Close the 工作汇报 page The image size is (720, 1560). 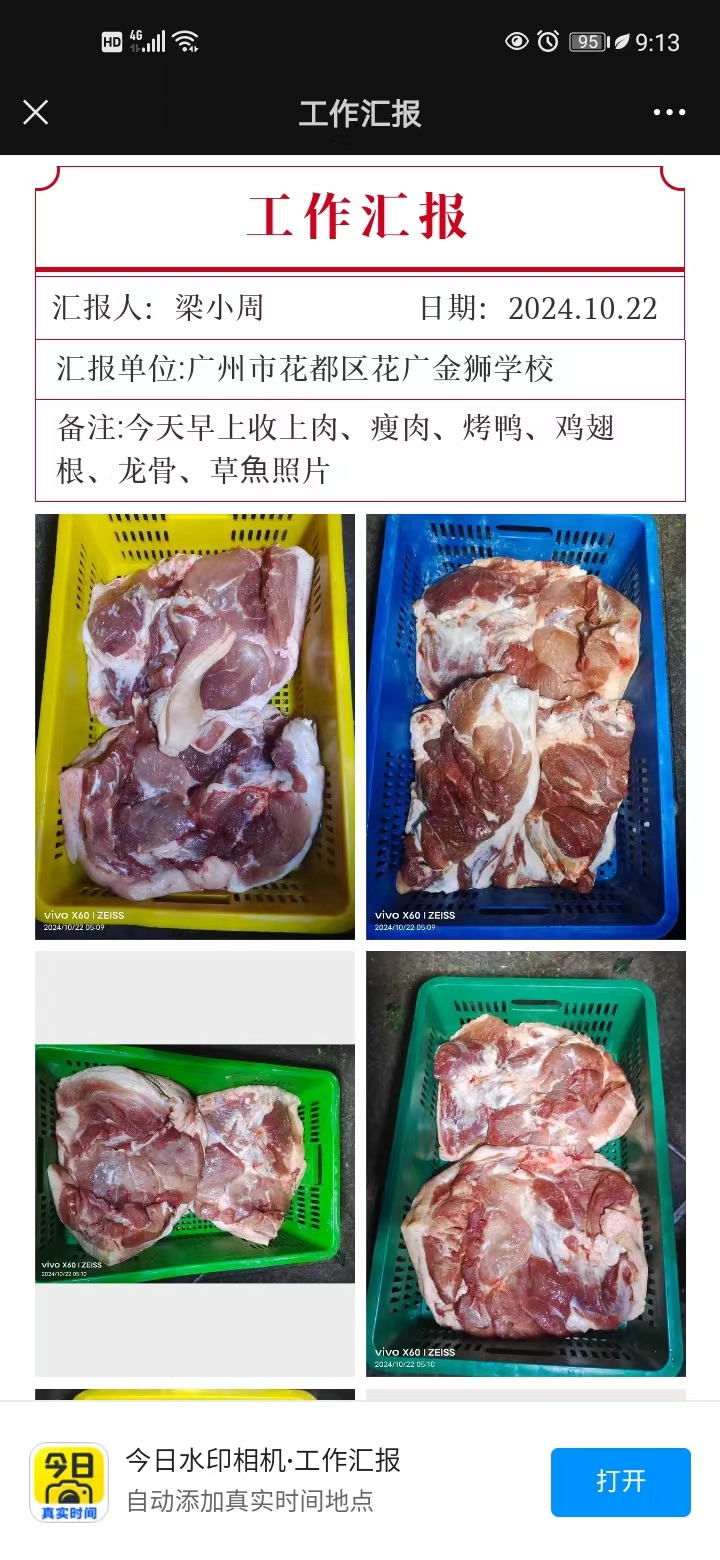pyautogui.click(x=35, y=112)
